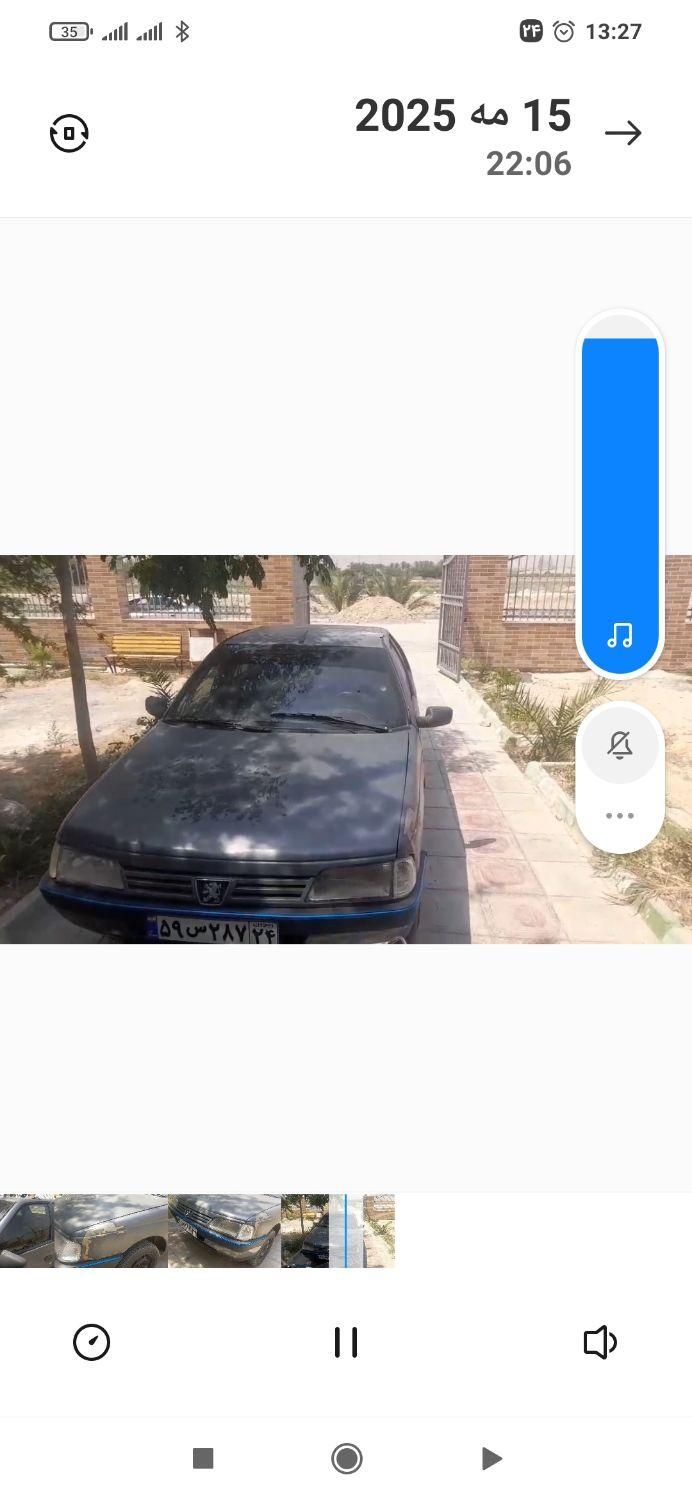Screen dimensions: 692x1500
Task: Open playback speed settings
Action: pyautogui.click(x=92, y=1342)
